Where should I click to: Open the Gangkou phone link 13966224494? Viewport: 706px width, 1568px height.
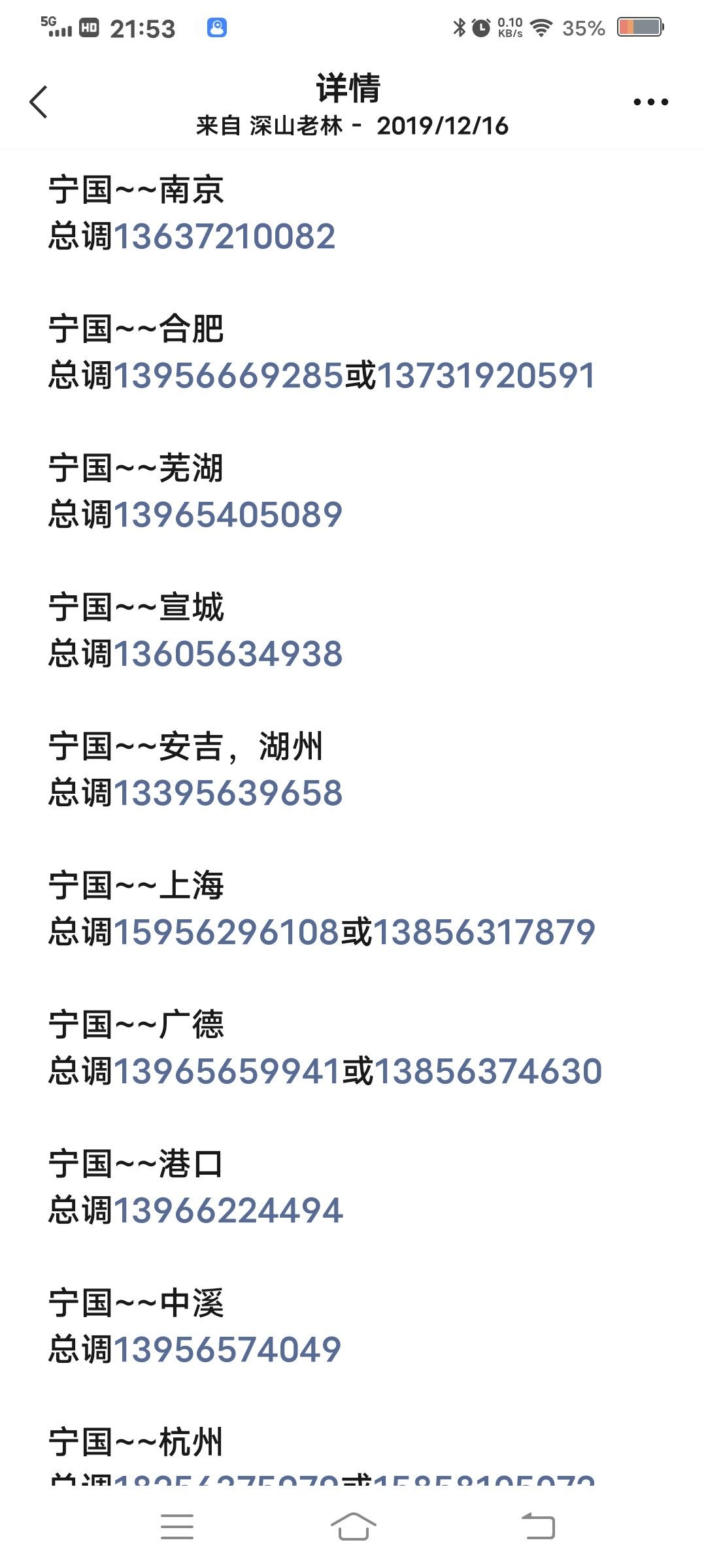point(229,1211)
